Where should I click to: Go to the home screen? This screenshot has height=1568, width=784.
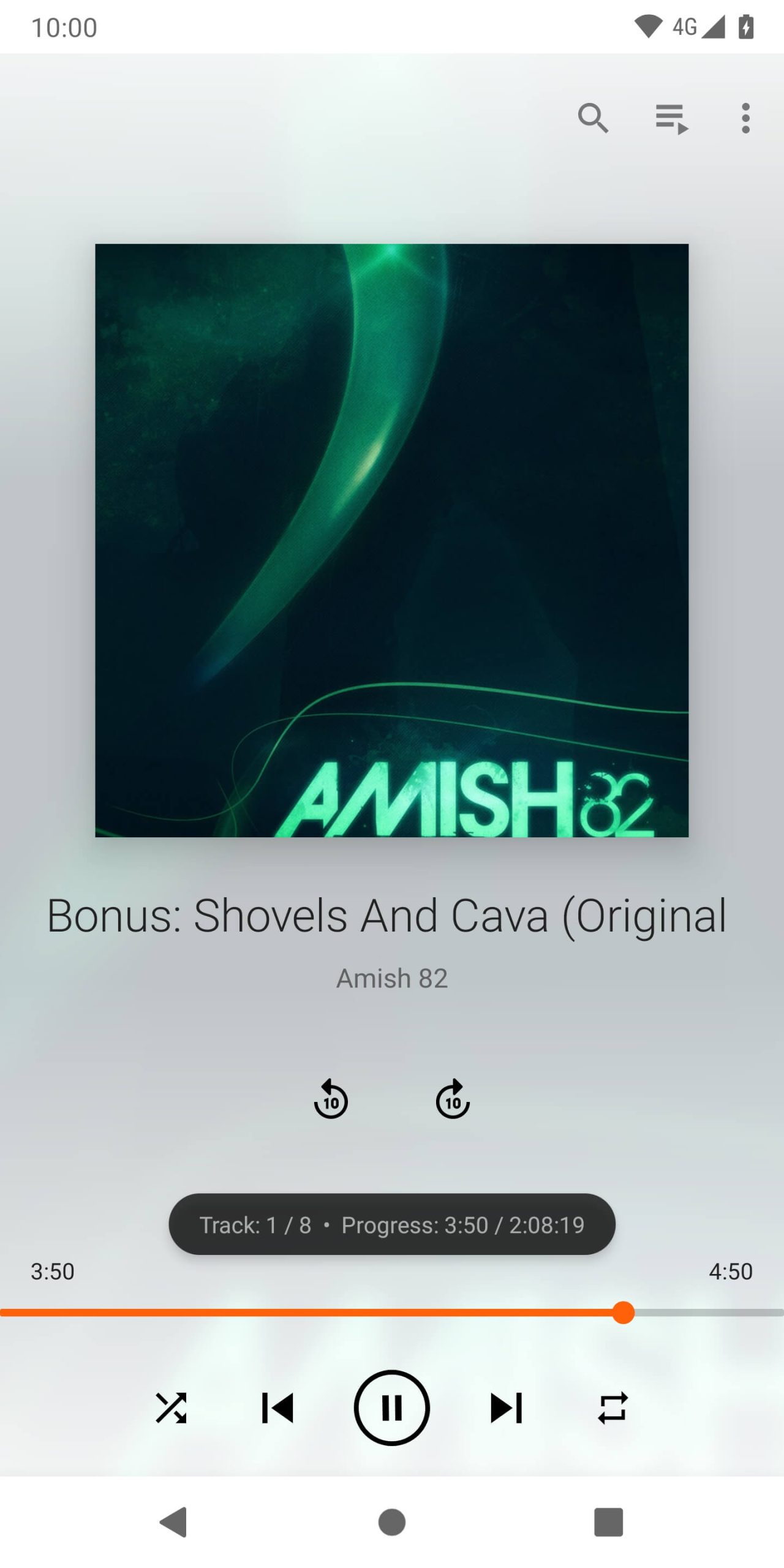[392, 1522]
